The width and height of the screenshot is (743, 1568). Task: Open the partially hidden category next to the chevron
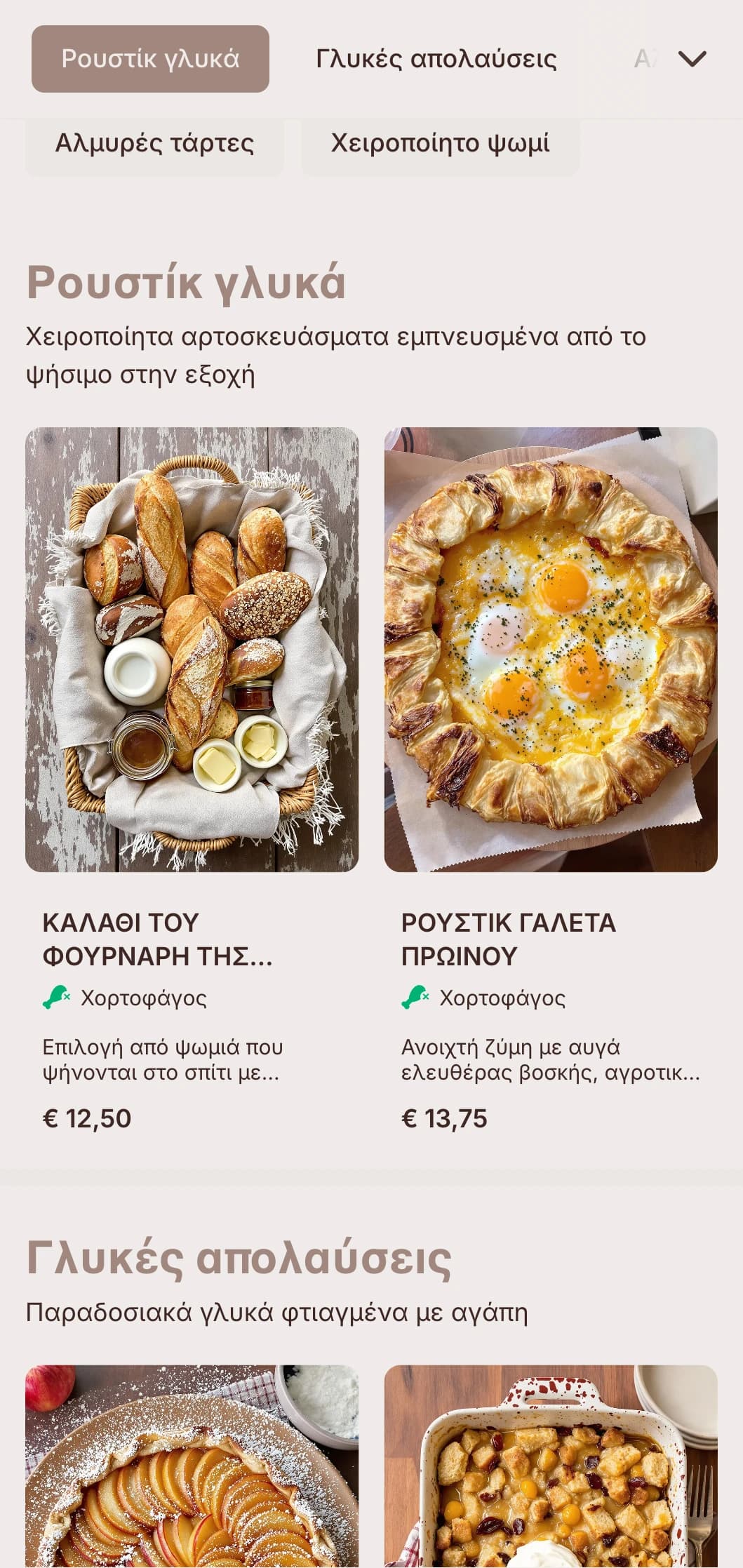(646, 60)
